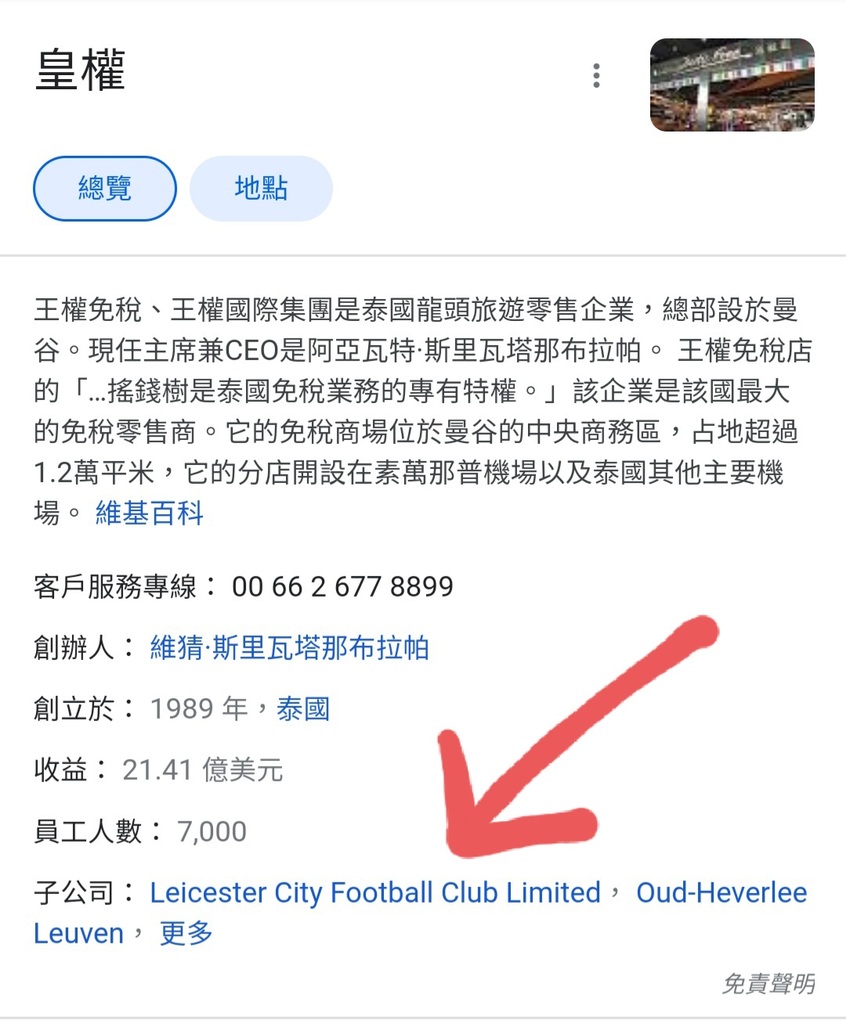Switch to the 地點 chip

click(x=261, y=188)
